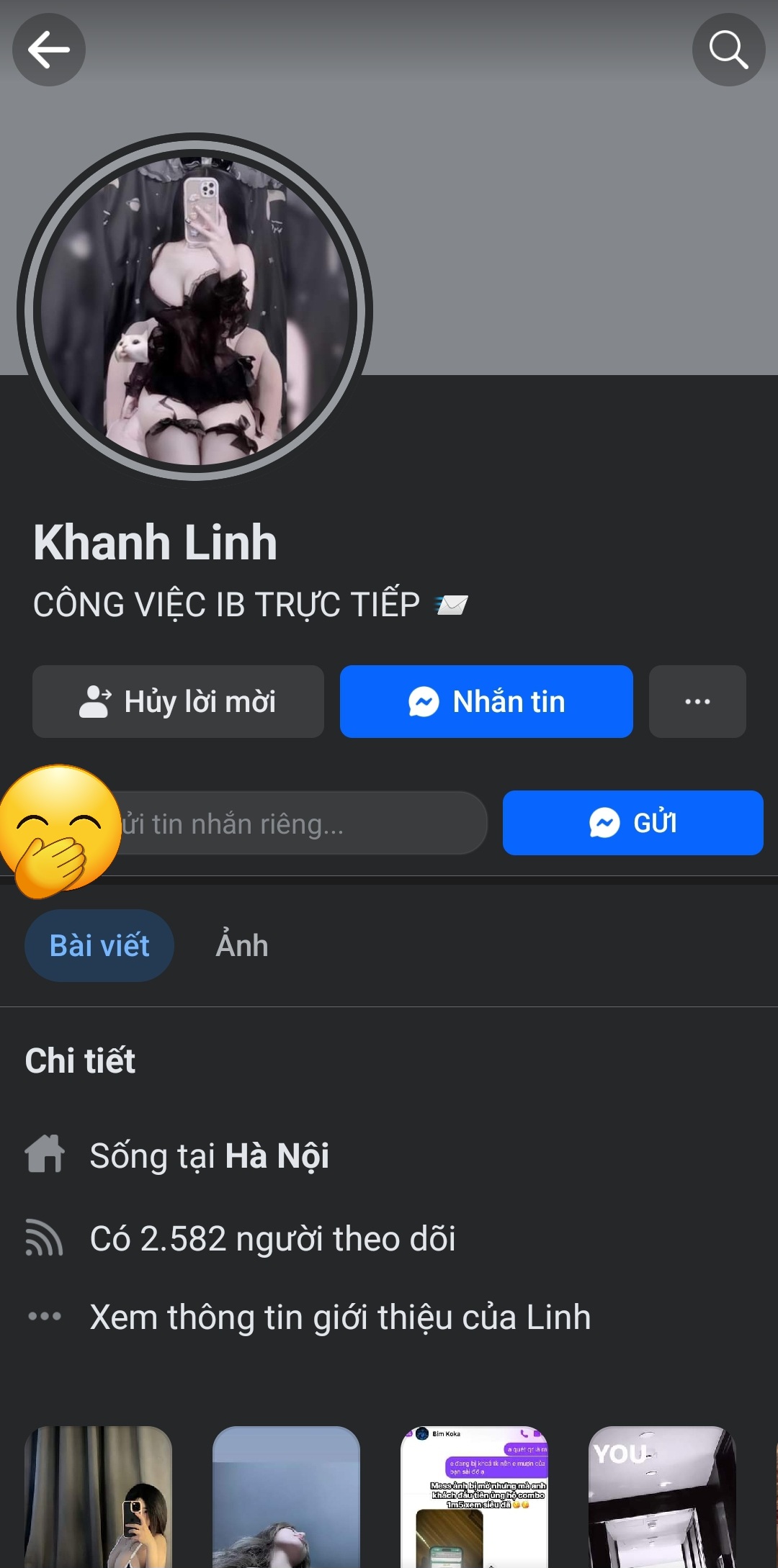
Task: Switch to the Ảnh tab
Action: [x=242, y=945]
